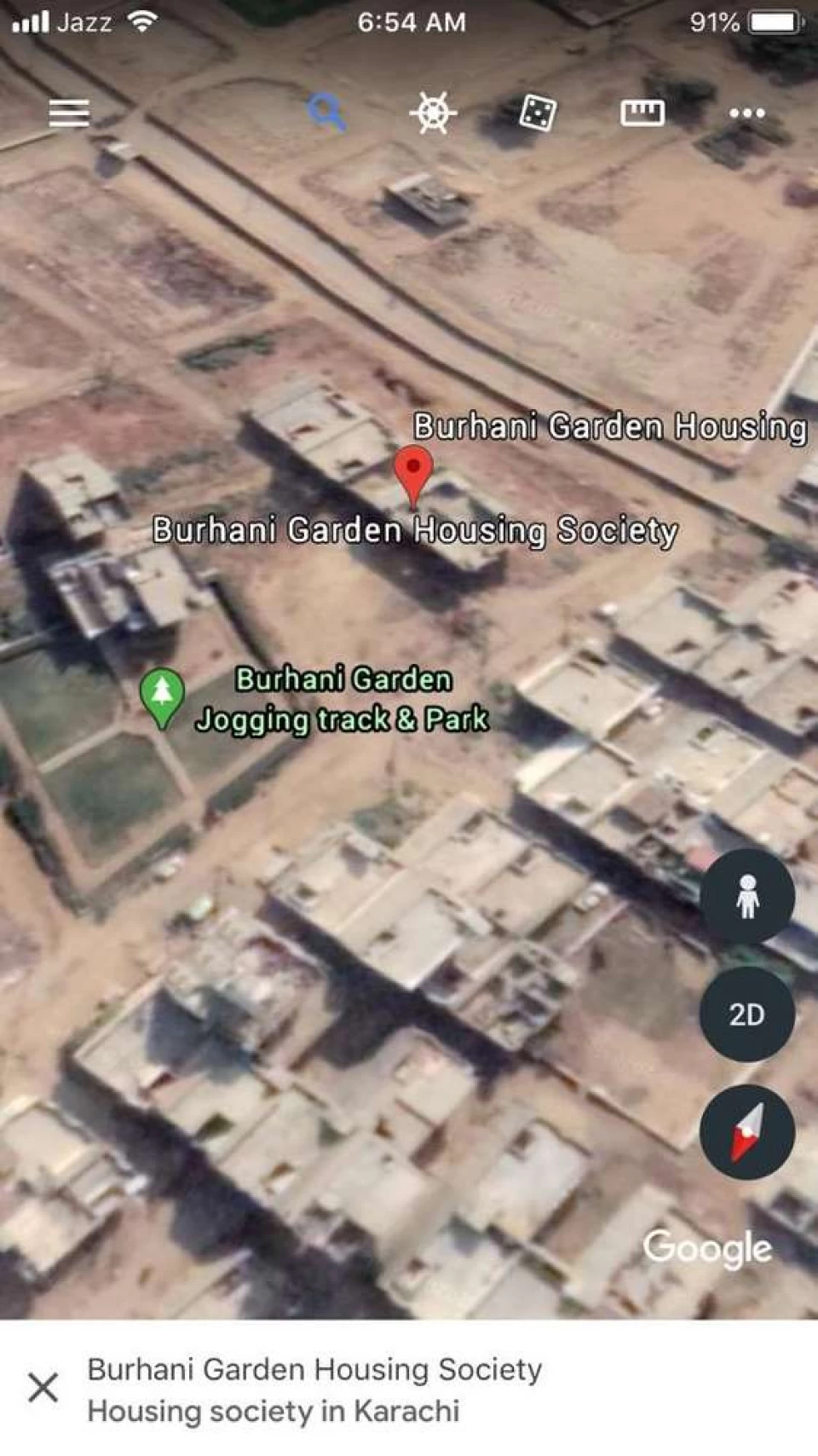Tap the search magnifier icon
The image size is (818, 1456).
[x=326, y=113]
